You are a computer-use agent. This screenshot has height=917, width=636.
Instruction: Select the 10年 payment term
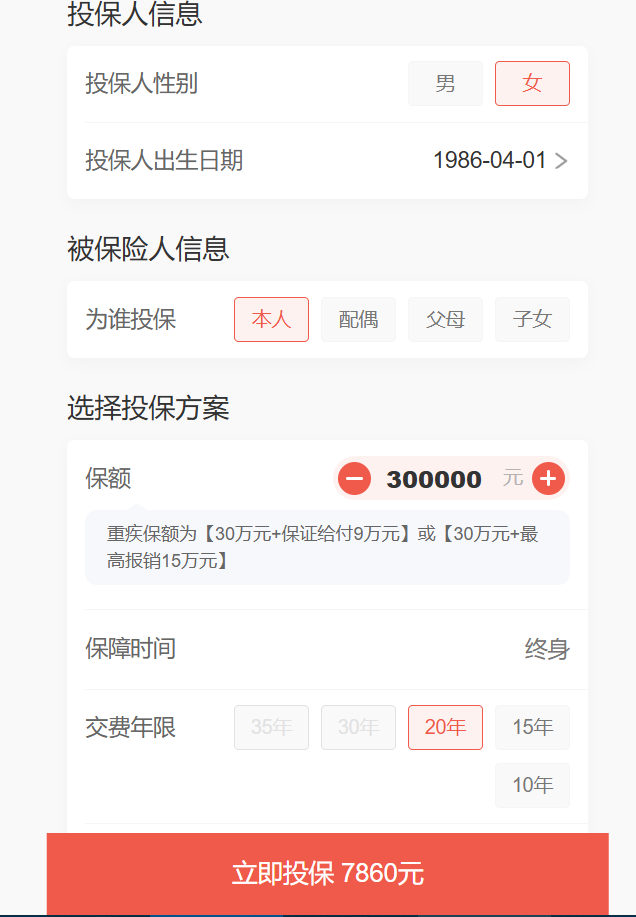pos(532,785)
